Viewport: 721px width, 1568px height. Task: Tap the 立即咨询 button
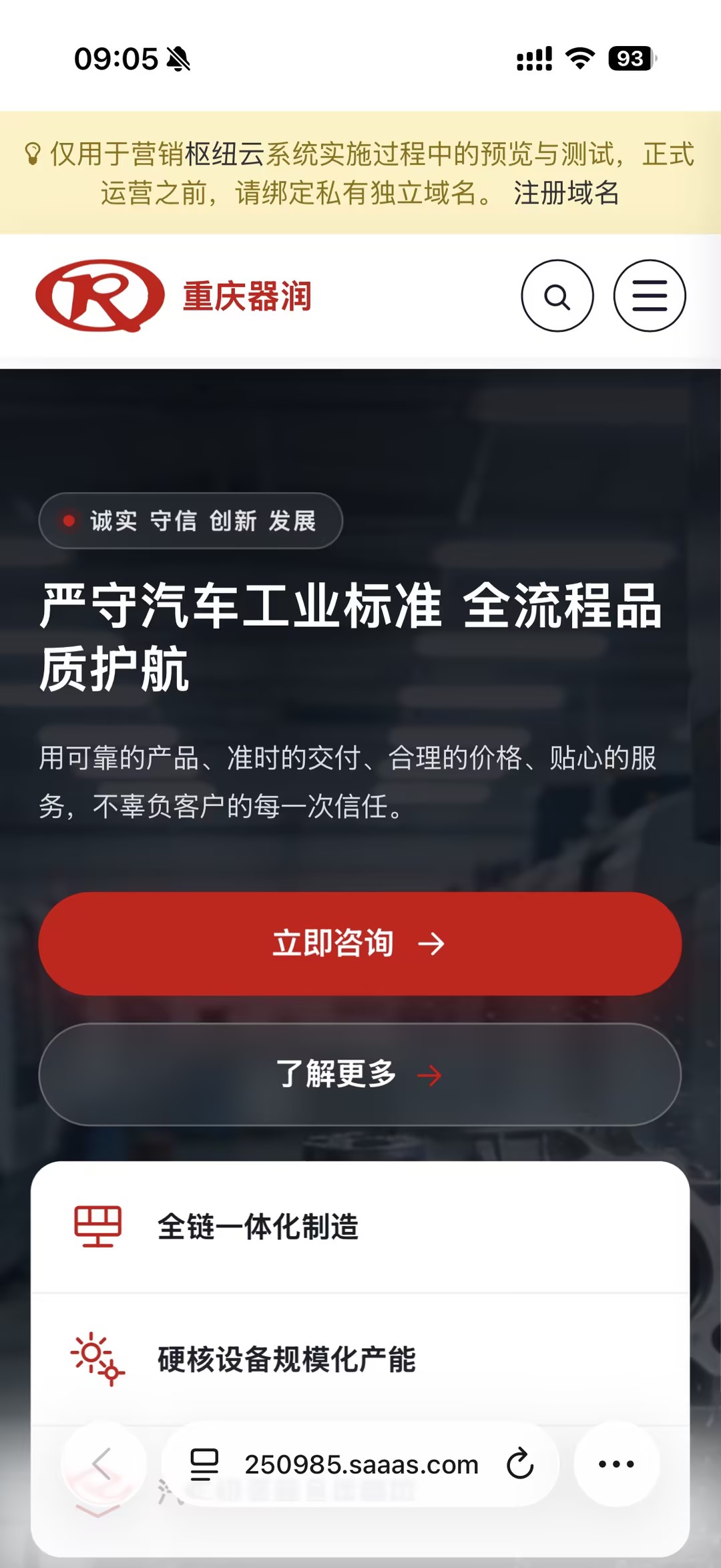tap(360, 944)
